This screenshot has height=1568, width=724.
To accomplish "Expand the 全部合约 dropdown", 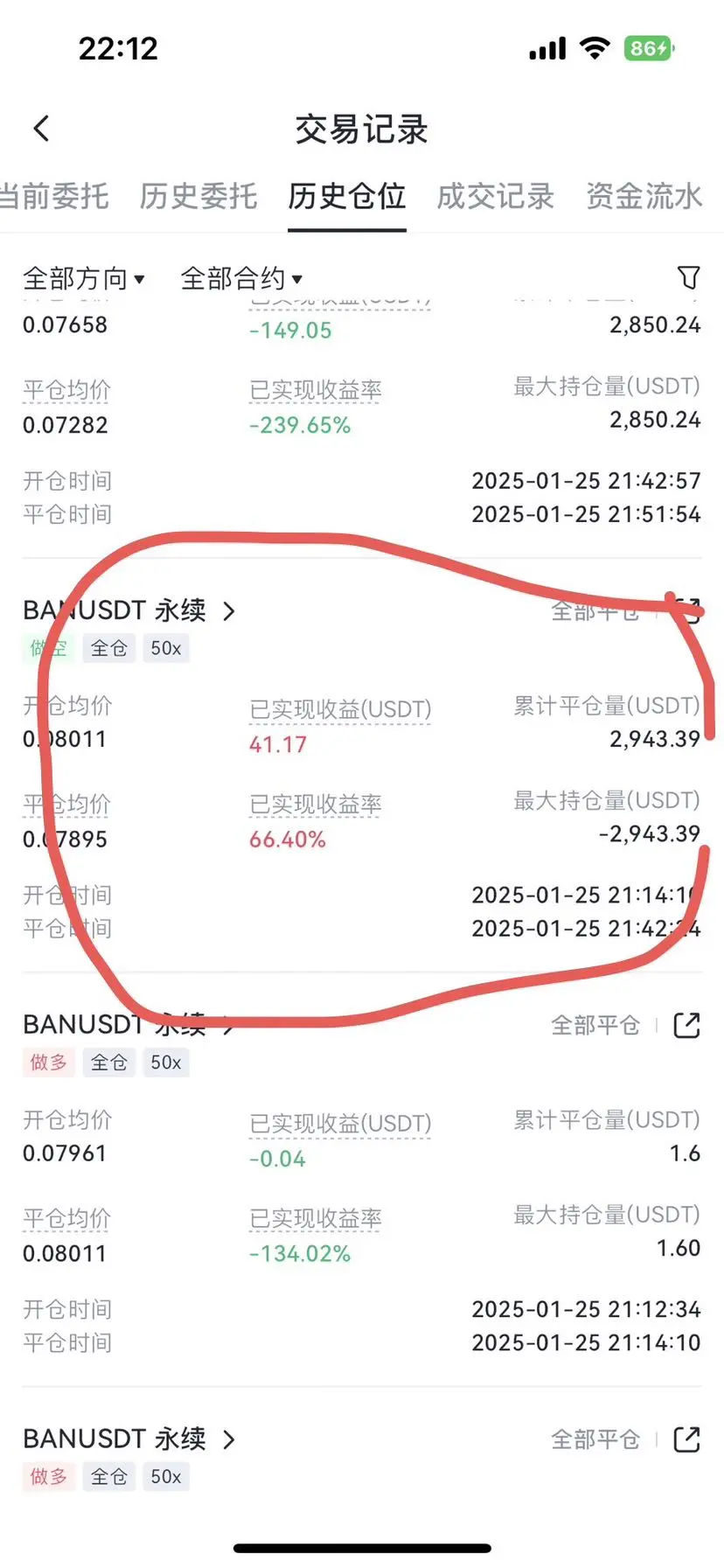I will (241, 279).
